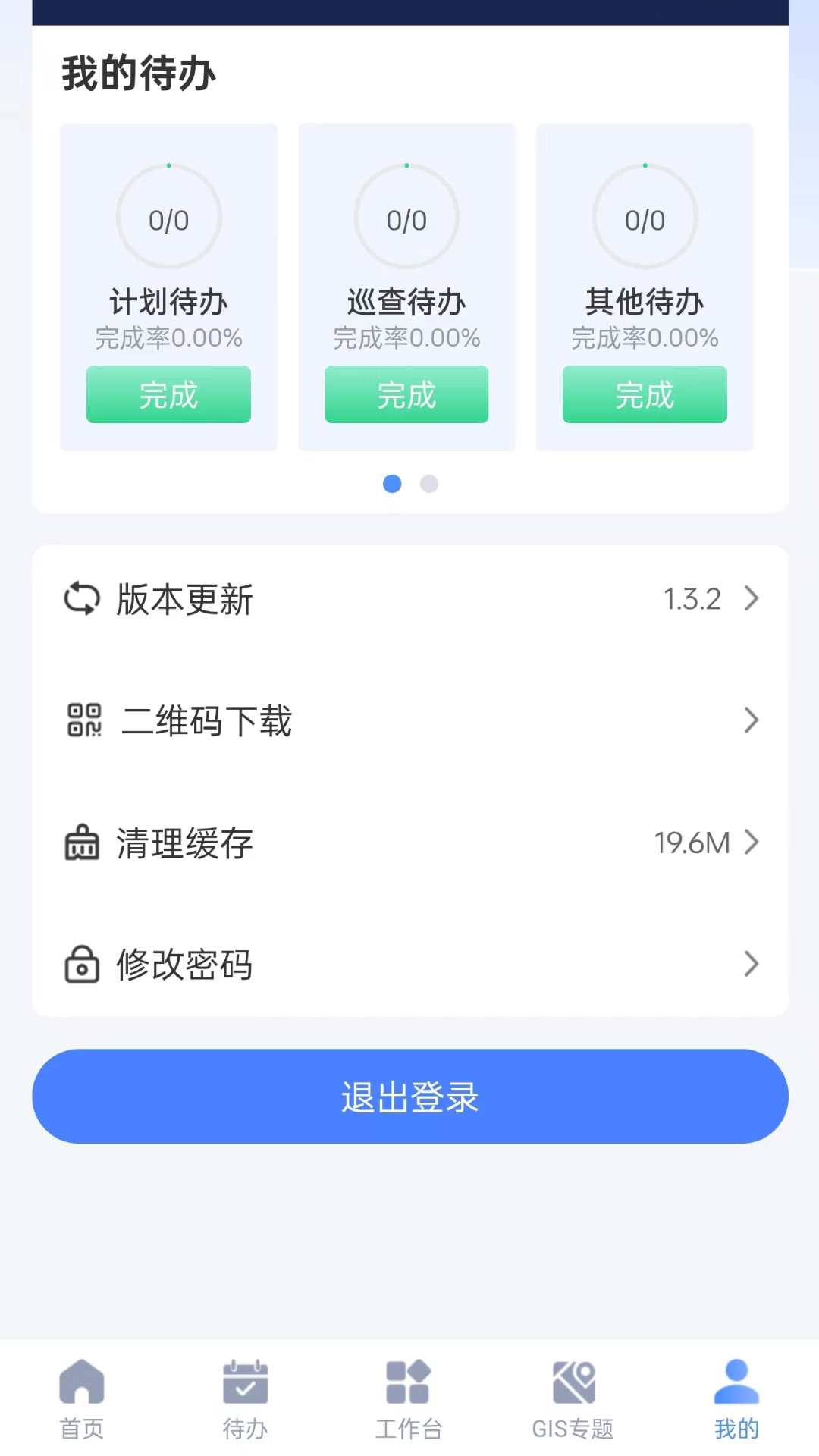Open the 版本更新 refresh icon
The image size is (819, 1456).
[81, 598]
